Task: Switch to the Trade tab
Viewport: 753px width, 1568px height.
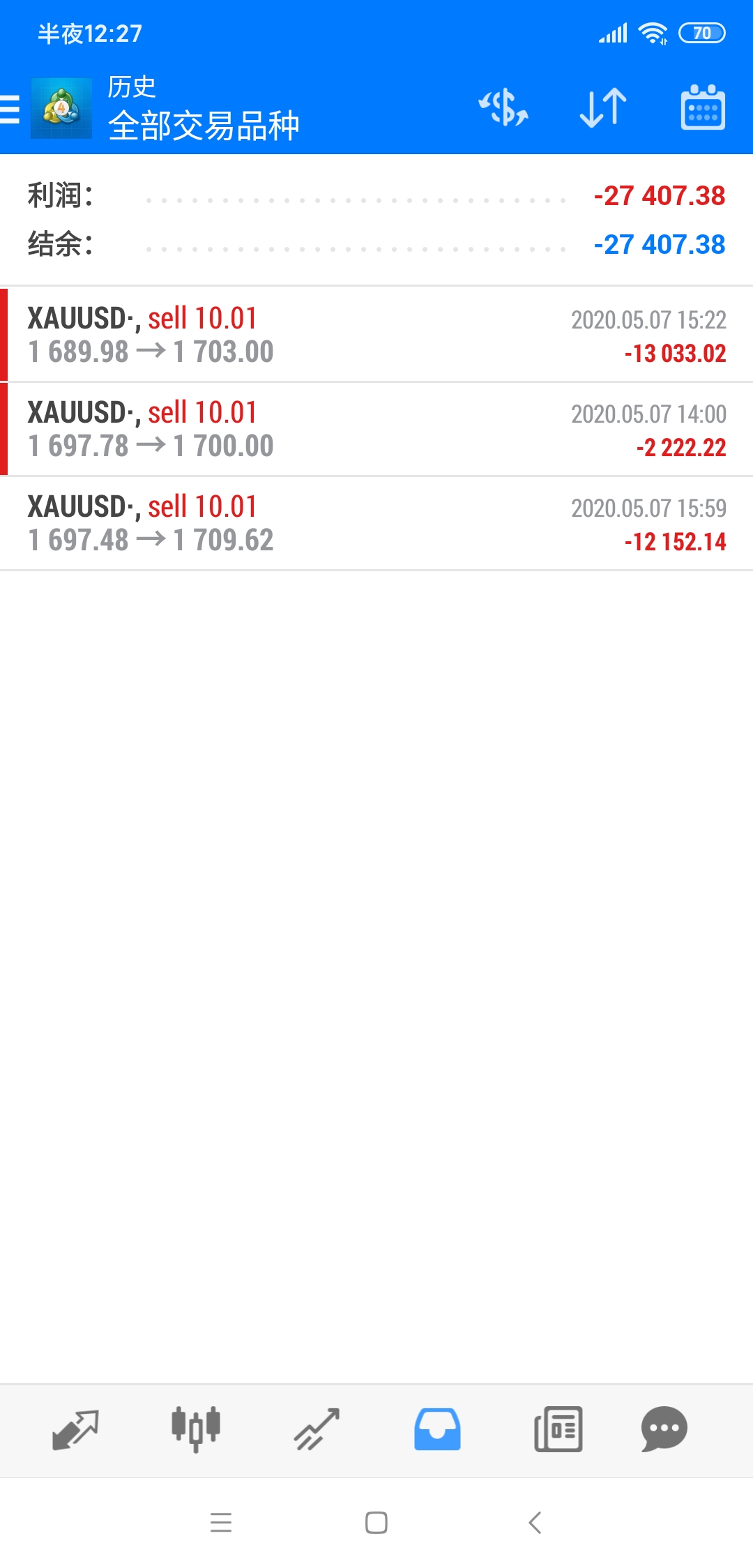Action: pos(317,1430)
